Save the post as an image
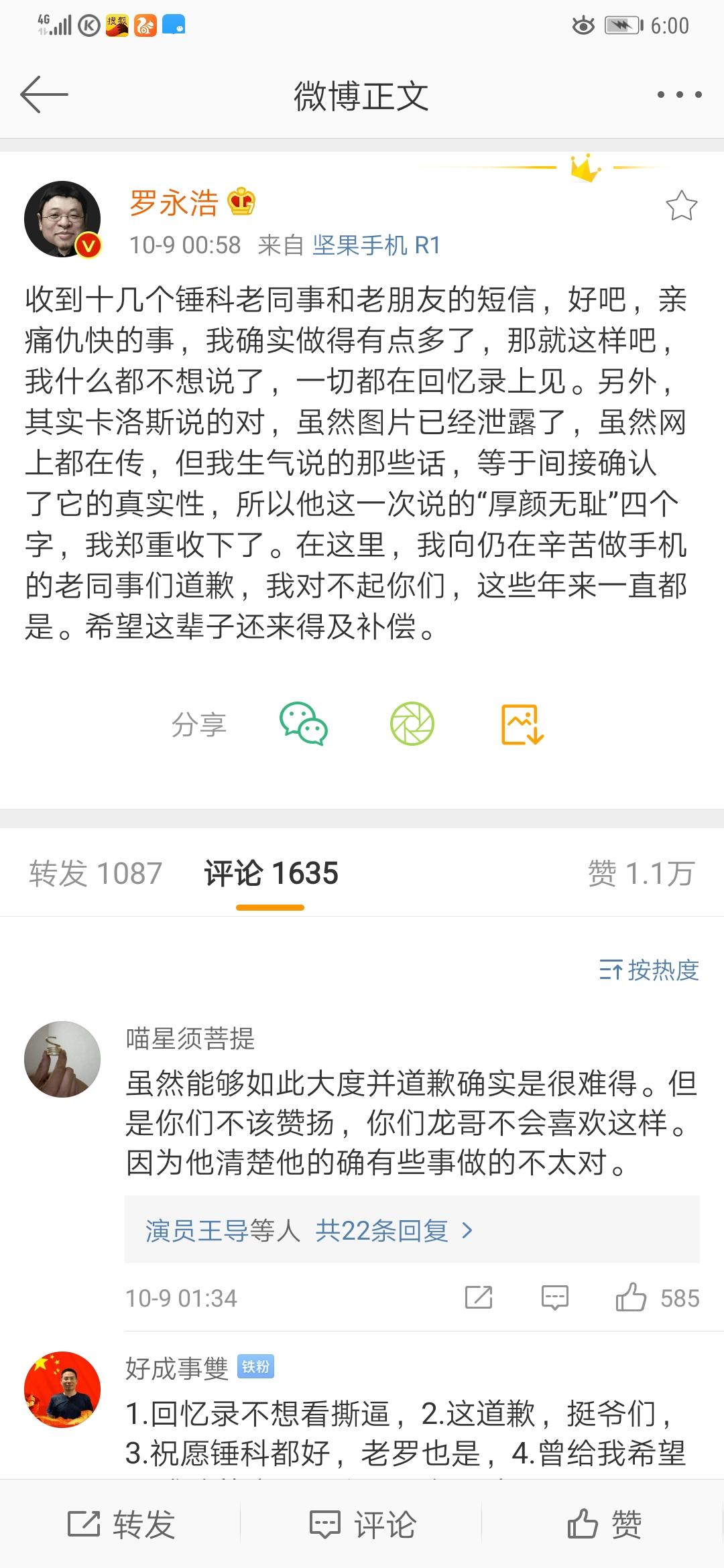 (x=522, y=724)
